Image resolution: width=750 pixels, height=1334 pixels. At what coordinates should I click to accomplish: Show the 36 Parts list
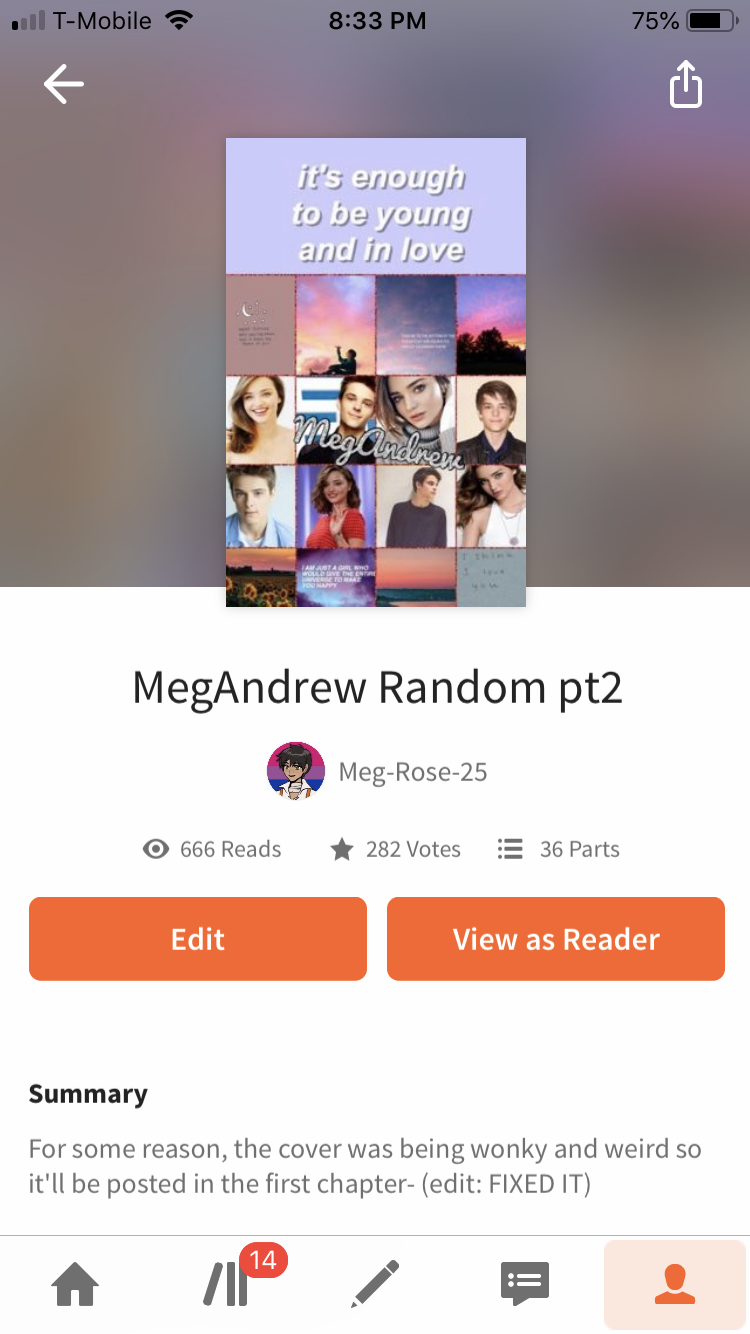(559, 849)
